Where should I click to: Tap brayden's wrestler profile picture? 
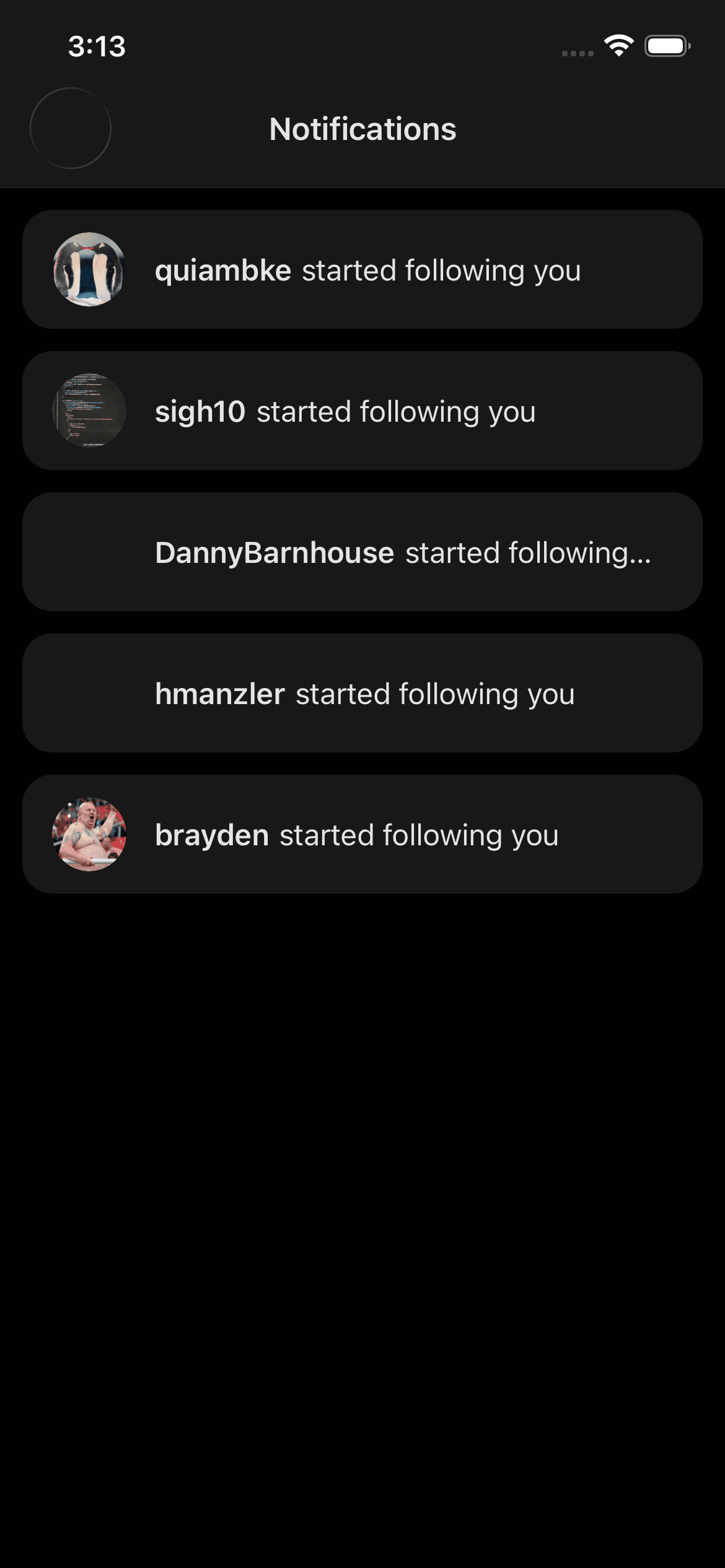pyautogui.click(x=90, y=834)
